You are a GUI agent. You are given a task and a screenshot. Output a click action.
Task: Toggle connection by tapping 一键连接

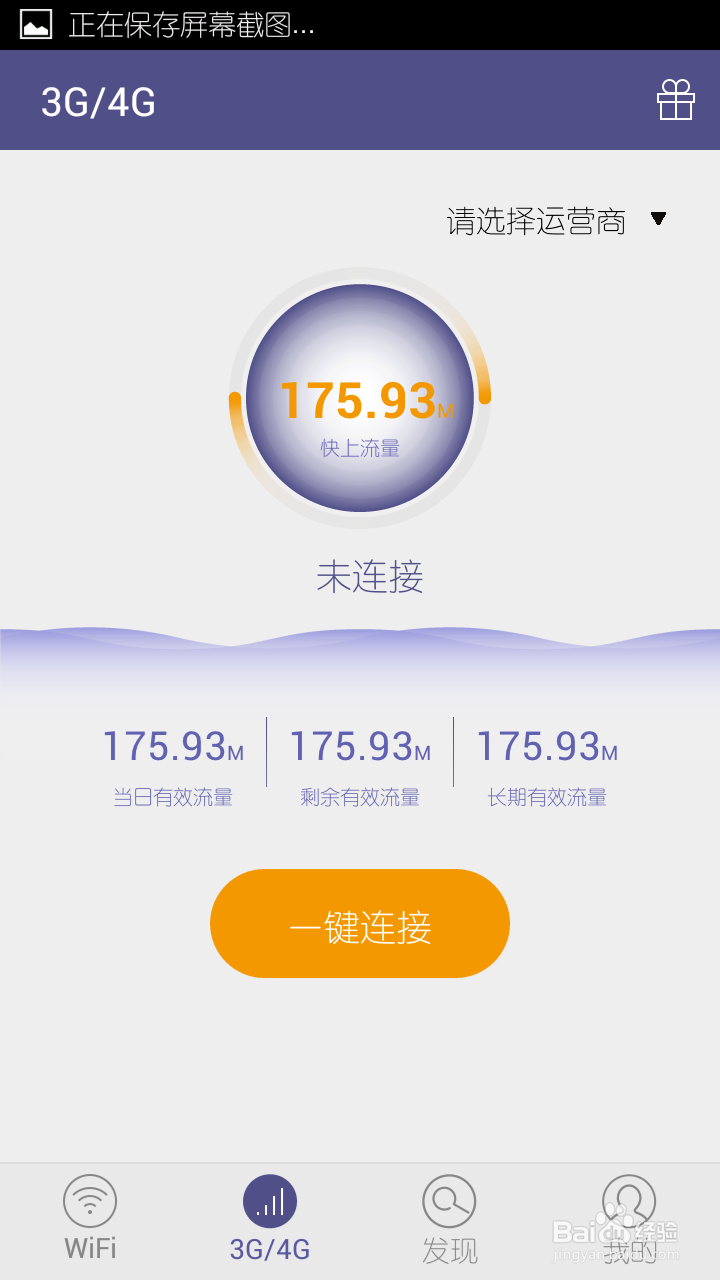pyautogui.click(x=359, y=923)
